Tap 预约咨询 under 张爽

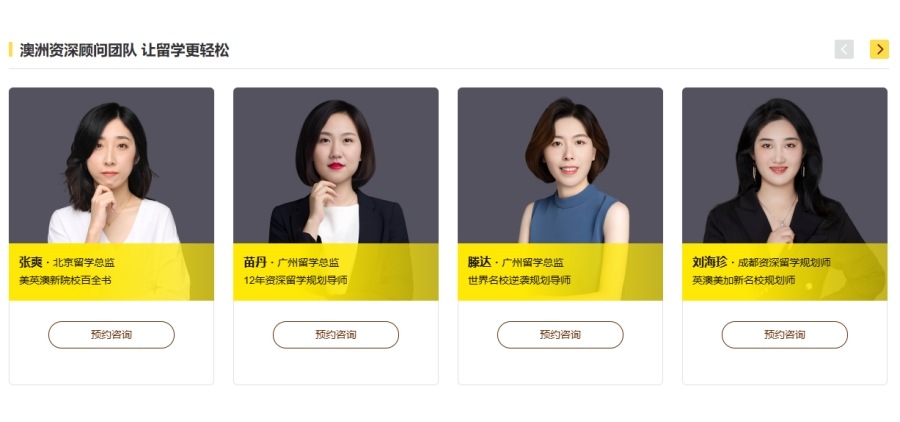click(x=111, y=334)
